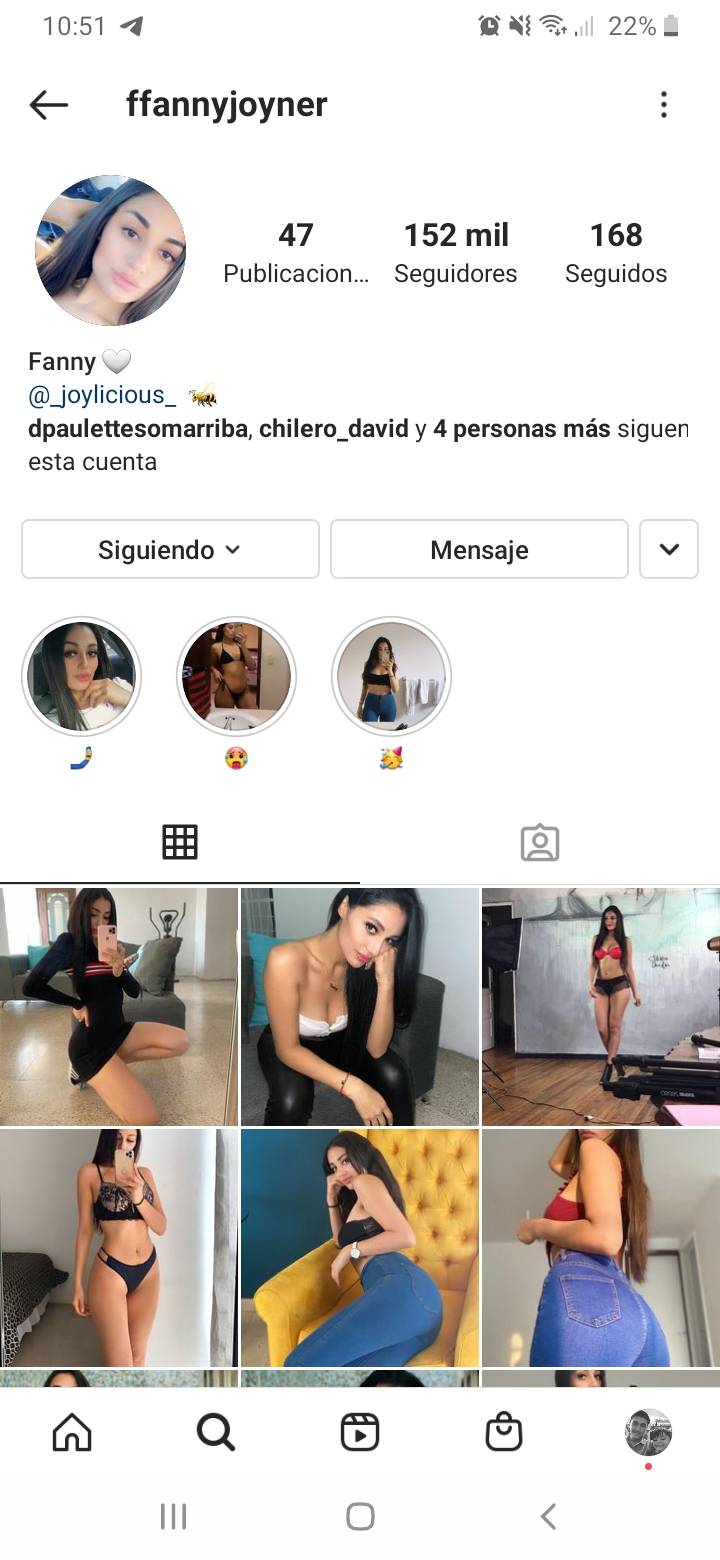Viewport: 720px width, 1560px height.
Task: Open the Shop bag icon
Action: click(504, 1430)
